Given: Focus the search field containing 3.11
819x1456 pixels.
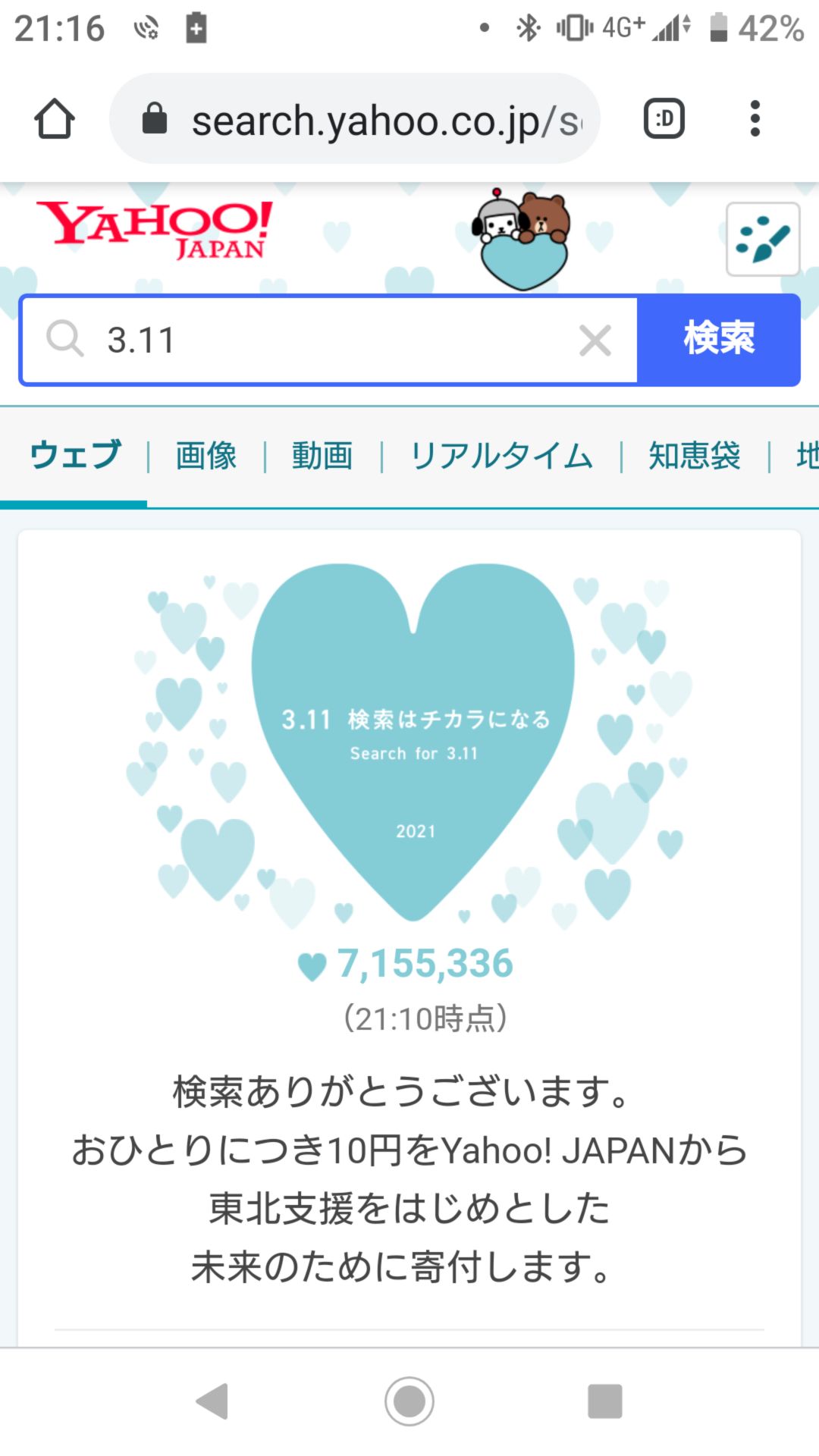Looking at the screenshot, I should coord(334,340).
